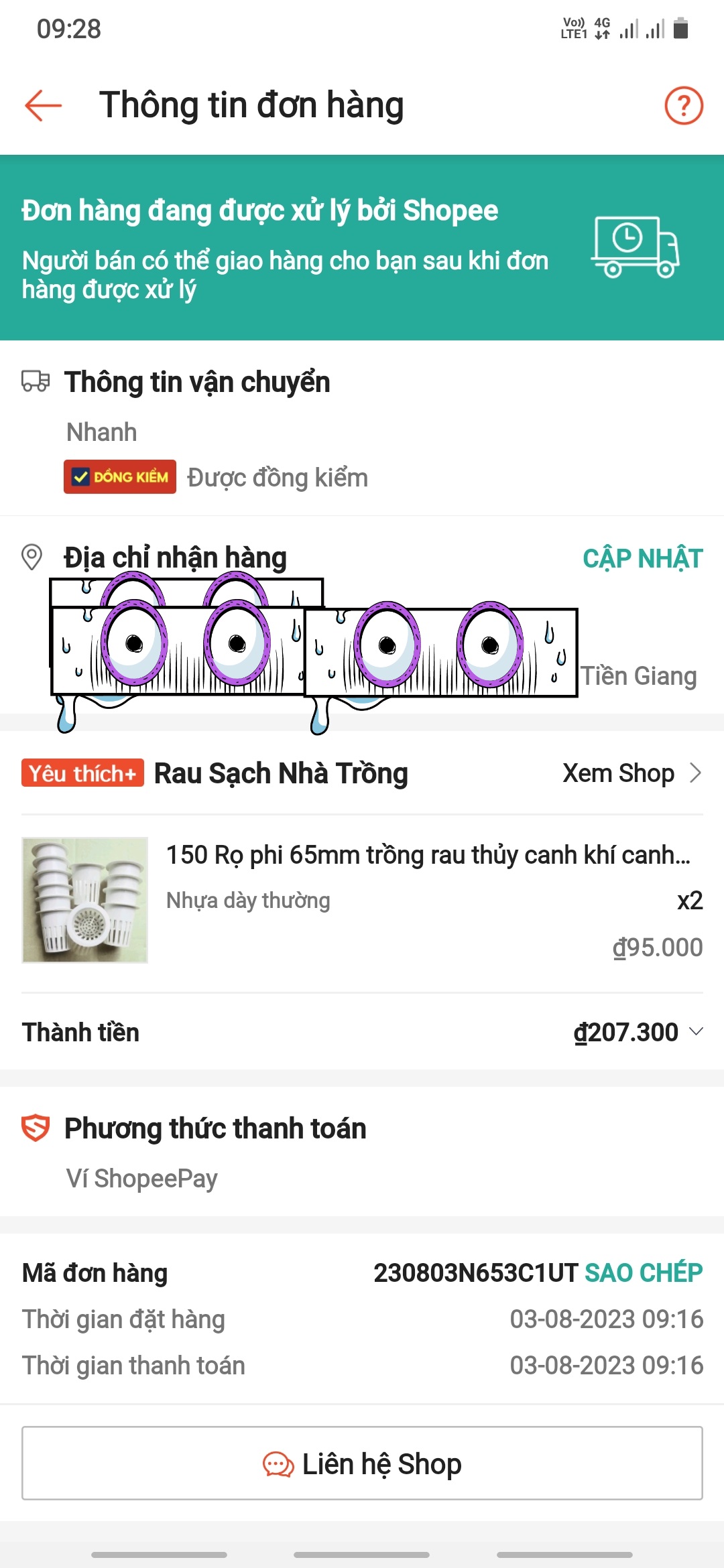This screenshot has width=724, height=1568.
Task: Tap CẬP NHẬT to update delivery address
Action: coord(642,558)
